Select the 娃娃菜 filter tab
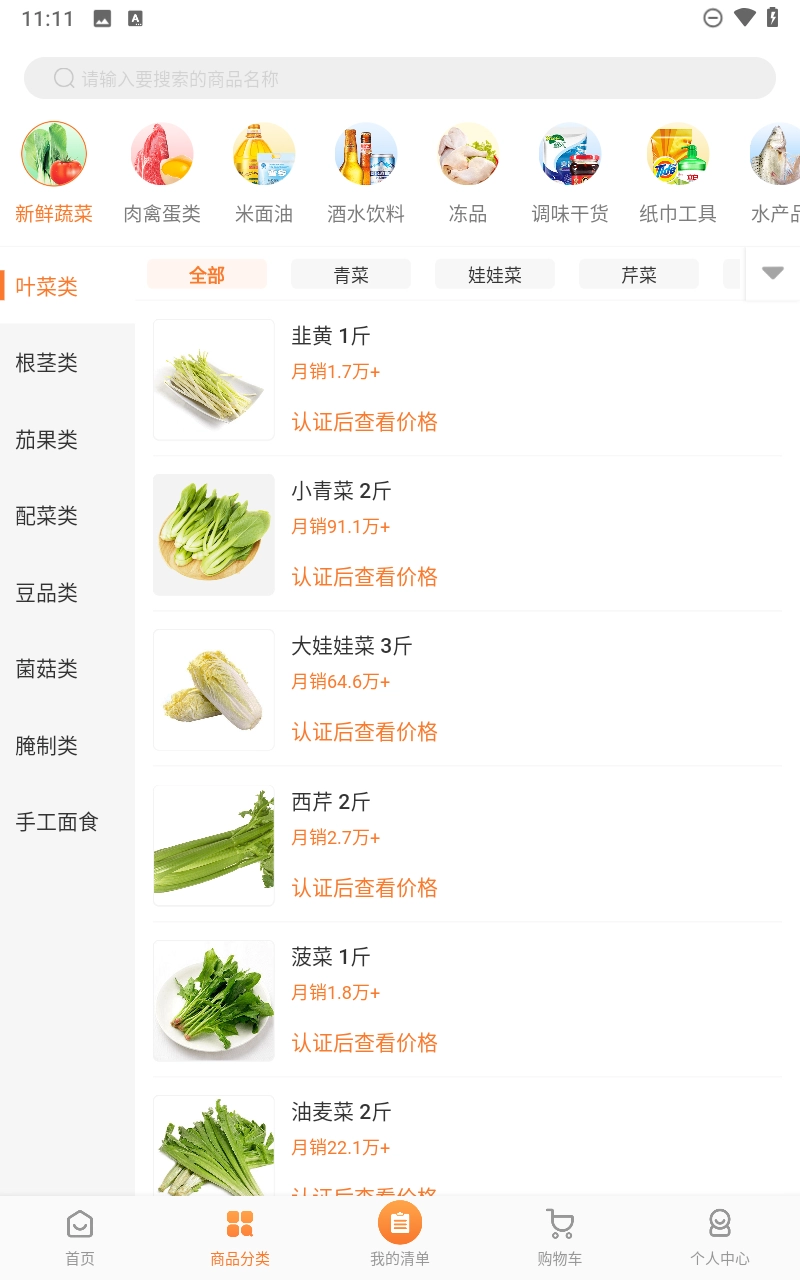 (x=495, y=273)
